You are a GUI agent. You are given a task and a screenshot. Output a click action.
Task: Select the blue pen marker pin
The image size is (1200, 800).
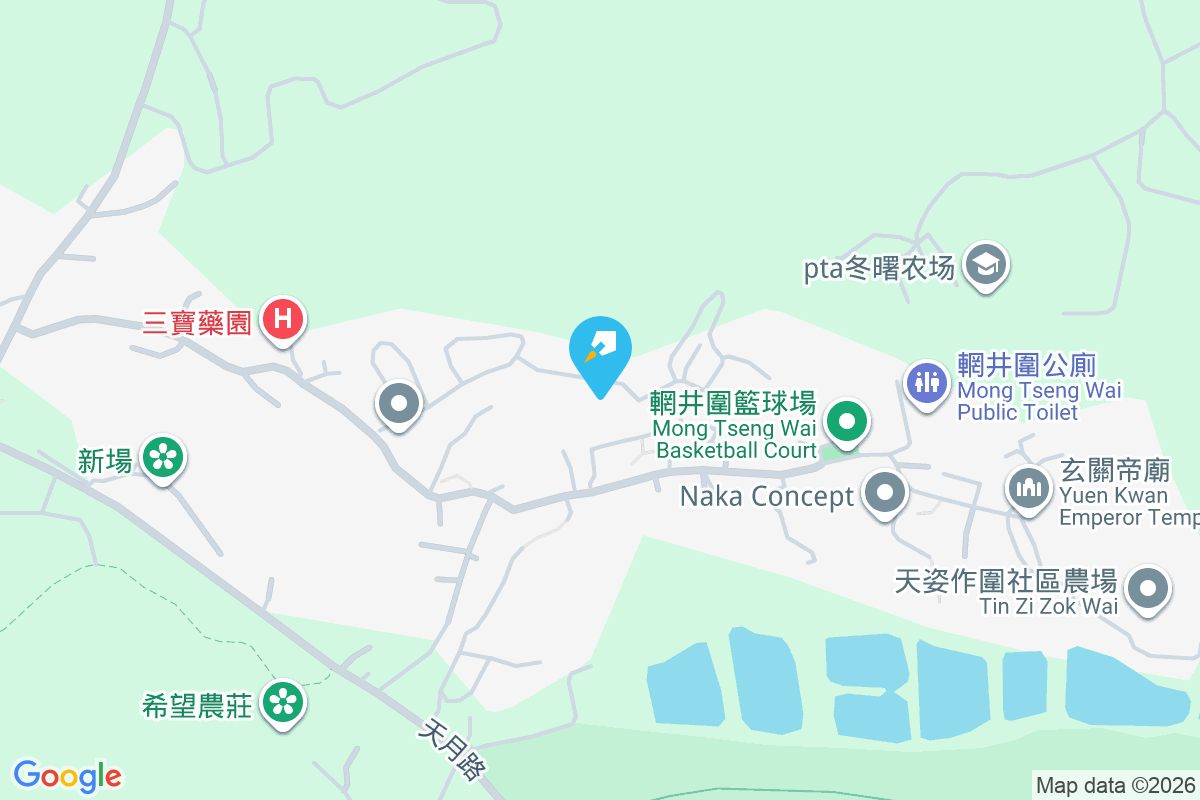click(600, 349)
